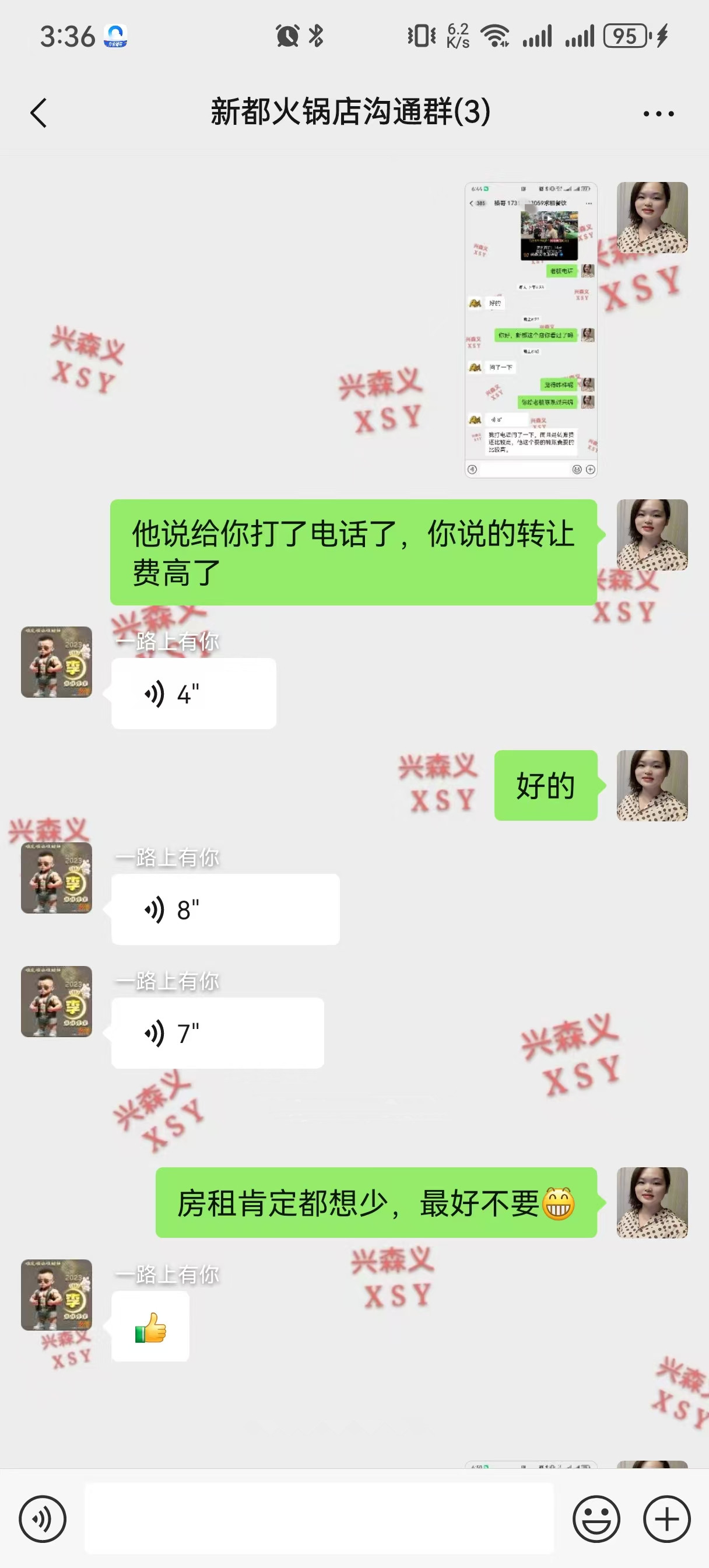Open the emoji picker

pyautogui.click(x=596, y=1518)
